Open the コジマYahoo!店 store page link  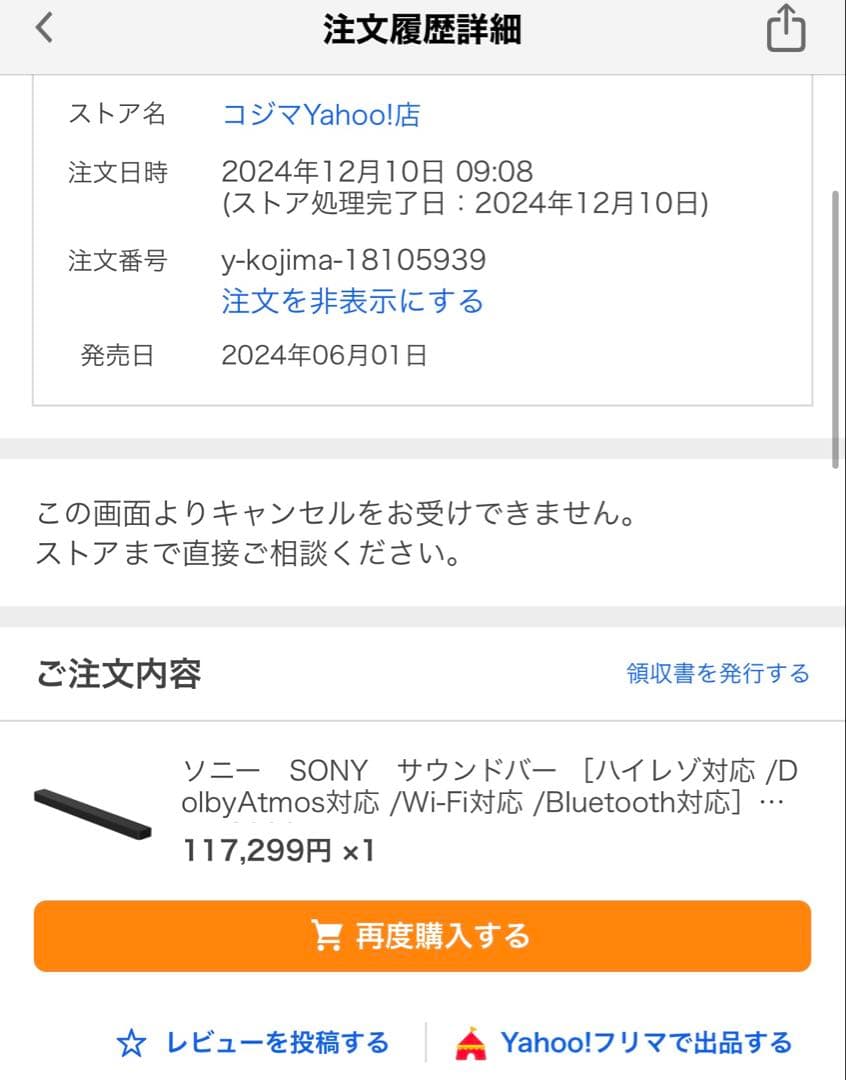[x=319, y=115]
